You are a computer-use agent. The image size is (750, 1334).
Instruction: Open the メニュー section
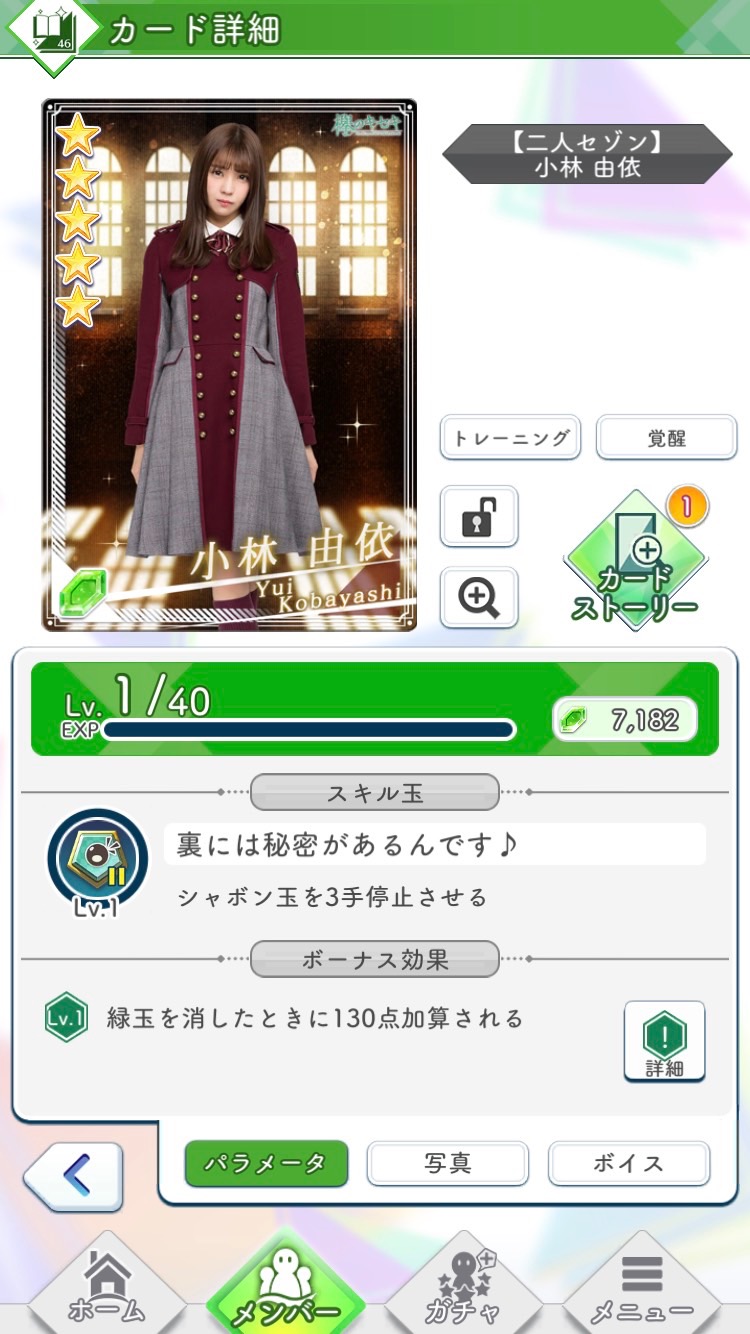pyautogui.click(x=642, y=1288)
